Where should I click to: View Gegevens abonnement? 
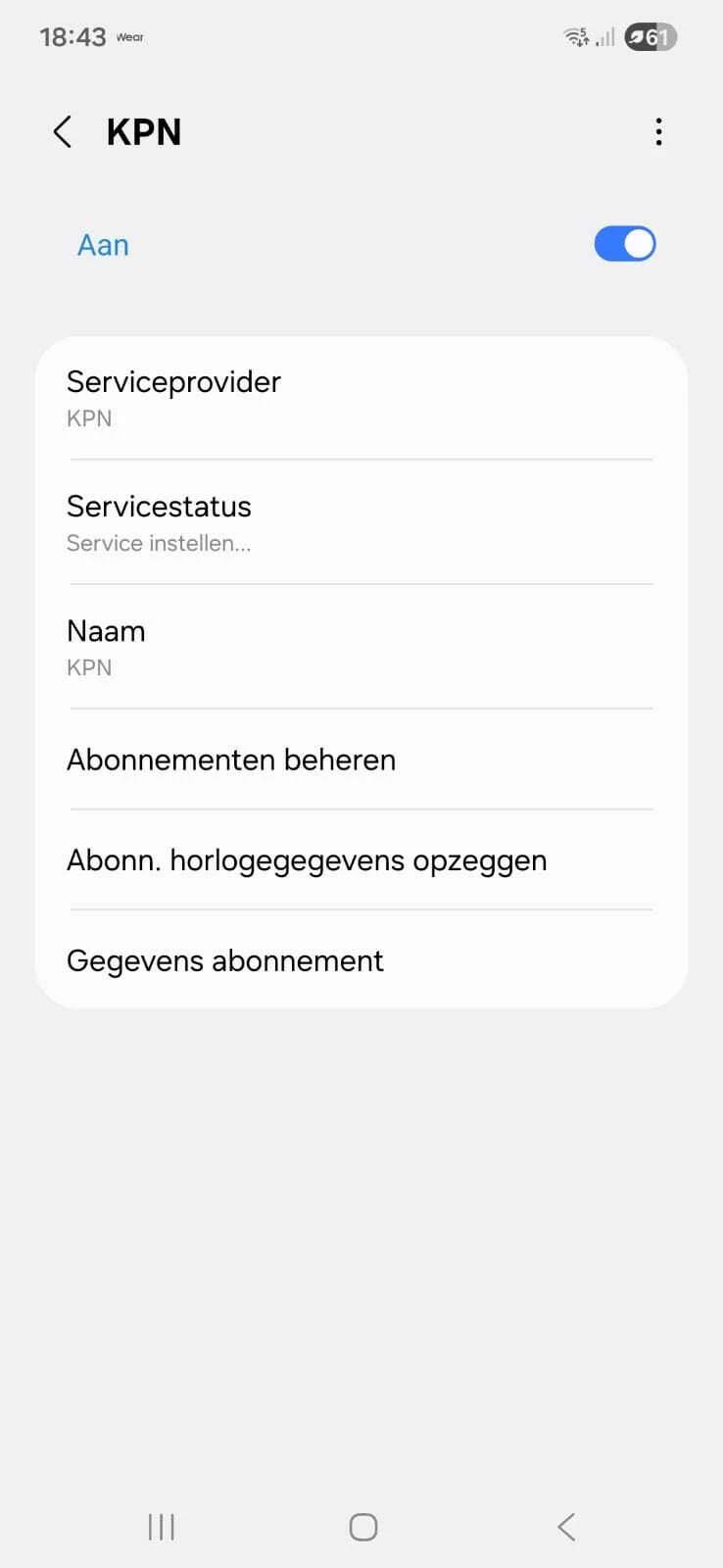361,960
